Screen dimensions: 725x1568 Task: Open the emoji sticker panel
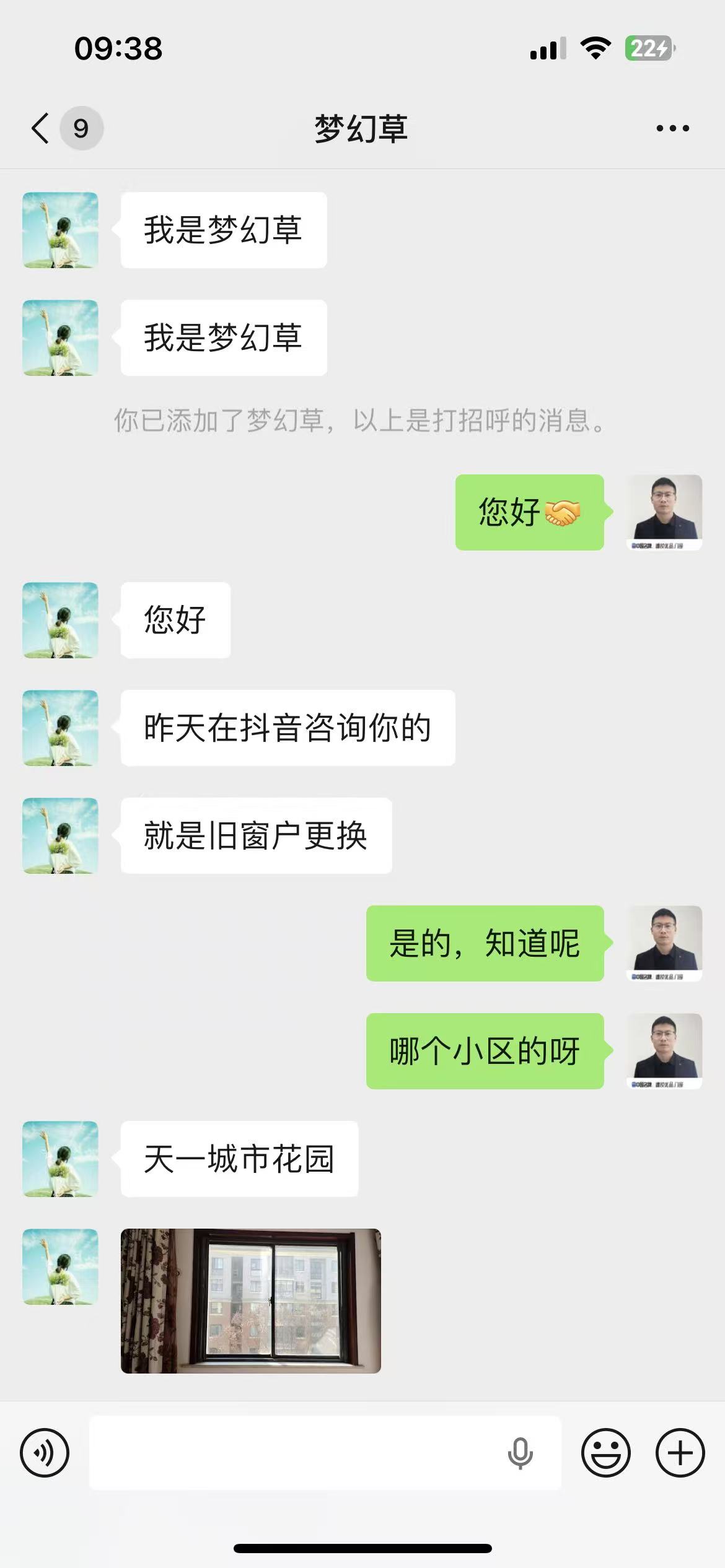click(605, 1453)
